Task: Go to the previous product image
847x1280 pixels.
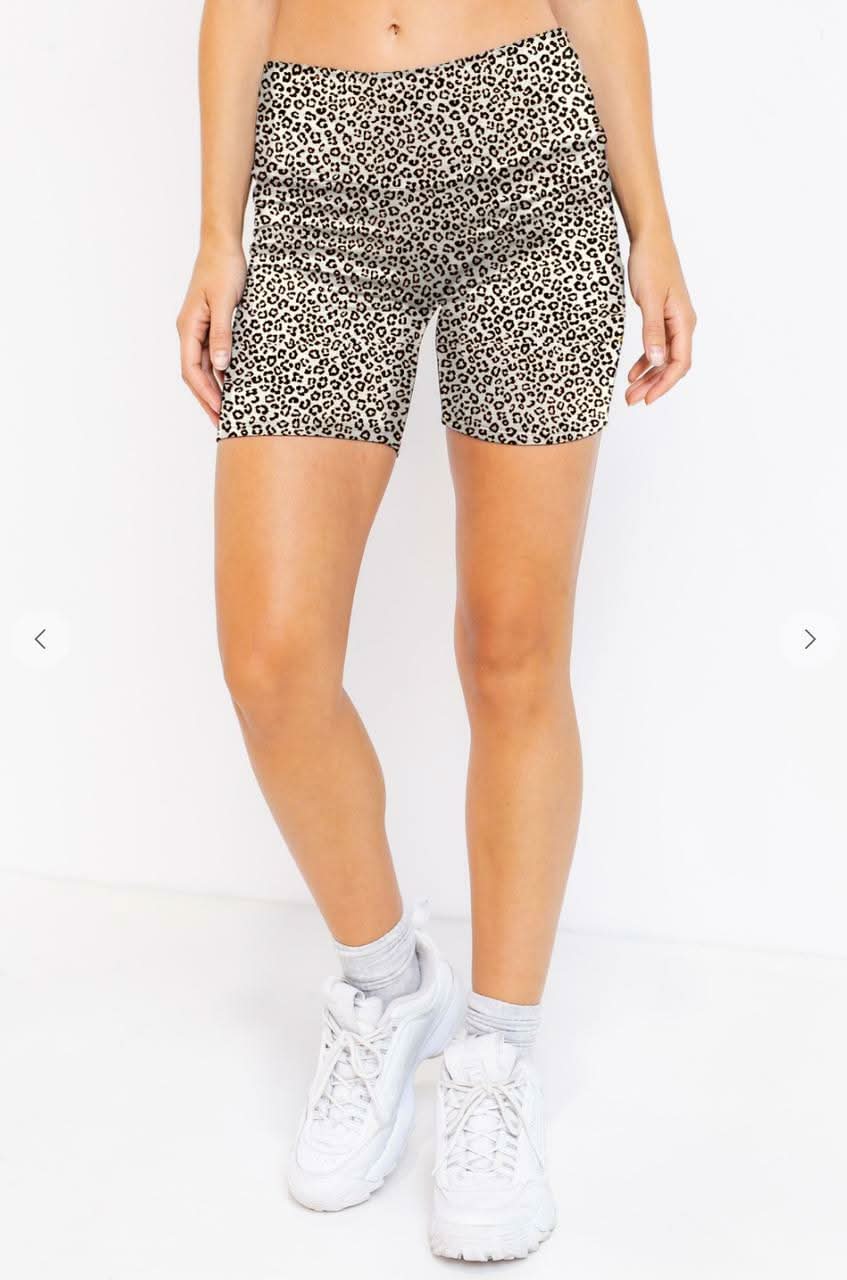Action: [40, 639]
